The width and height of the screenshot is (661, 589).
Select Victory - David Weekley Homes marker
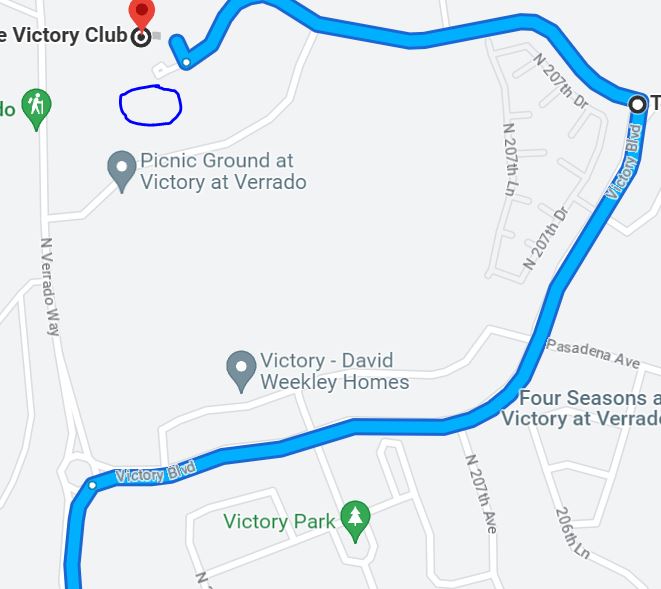[240, 369]
